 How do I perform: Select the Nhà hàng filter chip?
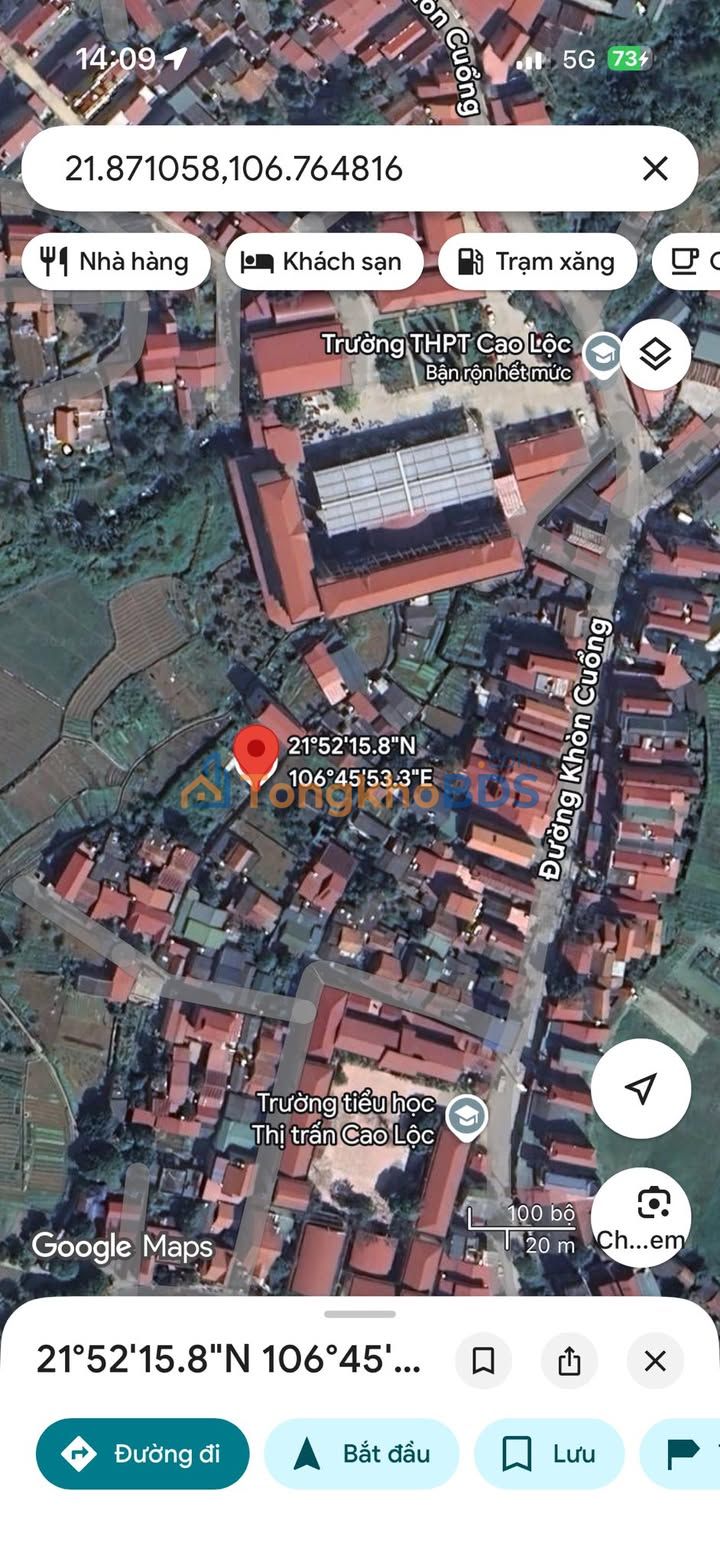115,262
